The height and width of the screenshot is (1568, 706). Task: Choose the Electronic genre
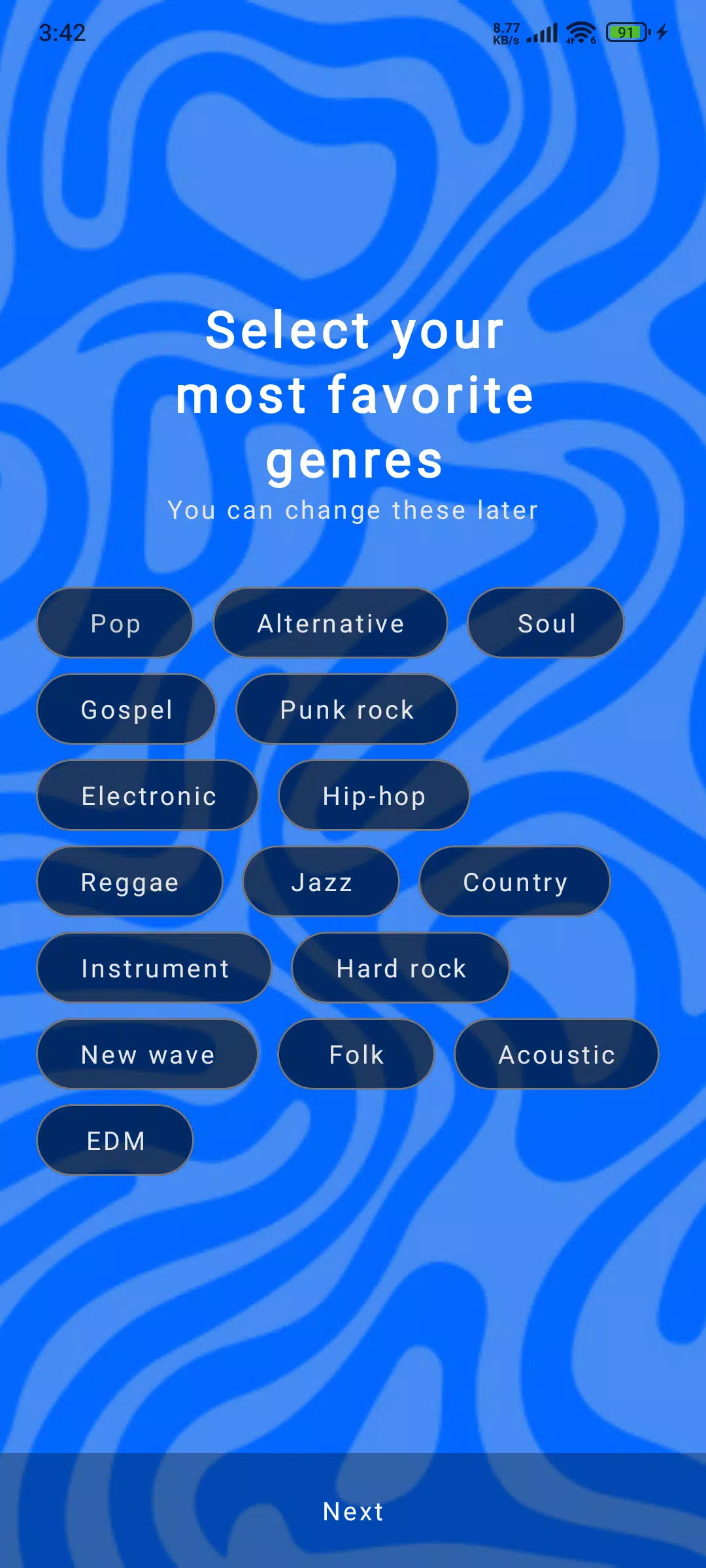pos(148,795)
